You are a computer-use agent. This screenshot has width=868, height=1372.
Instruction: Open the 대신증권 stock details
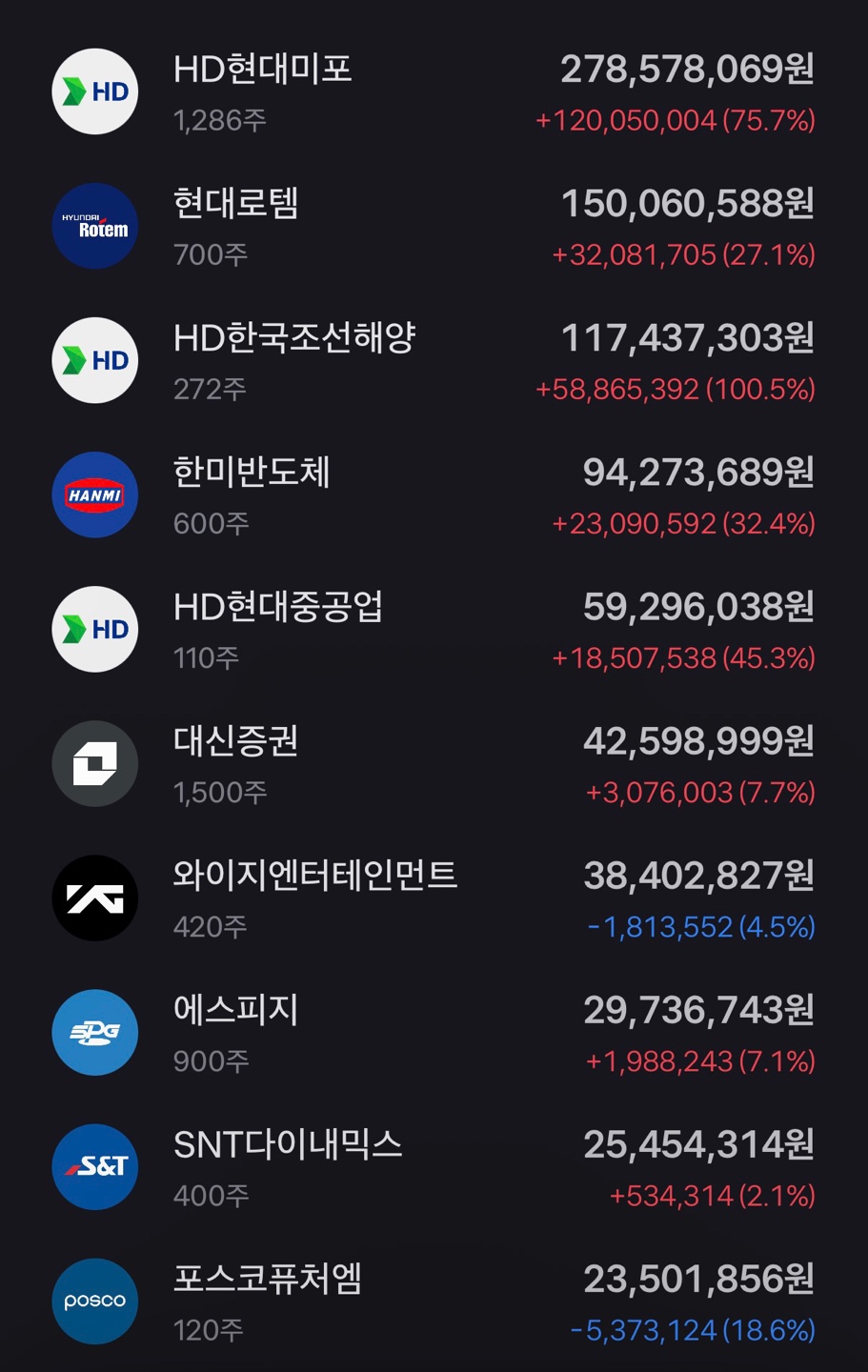pos(434,764)
